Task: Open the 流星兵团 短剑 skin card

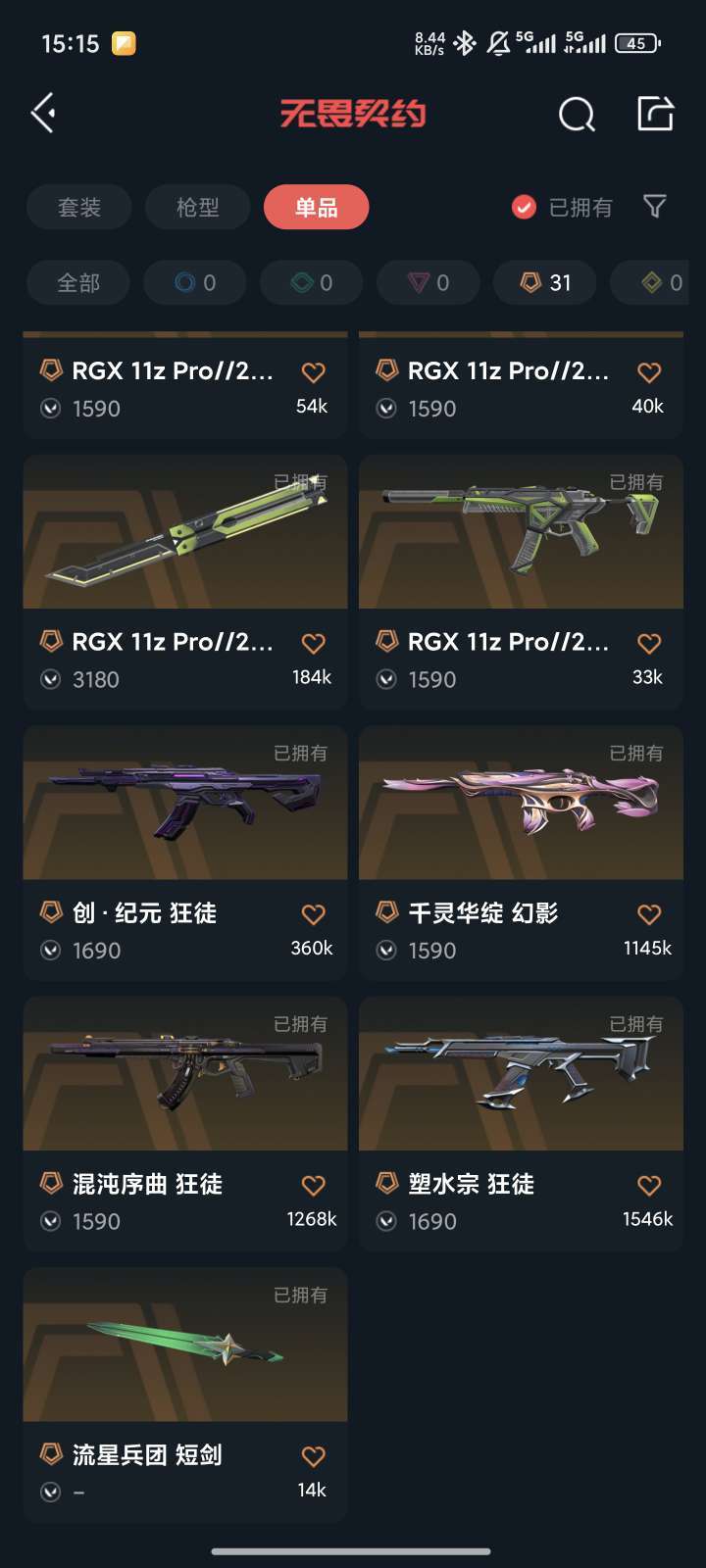Action: [185, 1395]
